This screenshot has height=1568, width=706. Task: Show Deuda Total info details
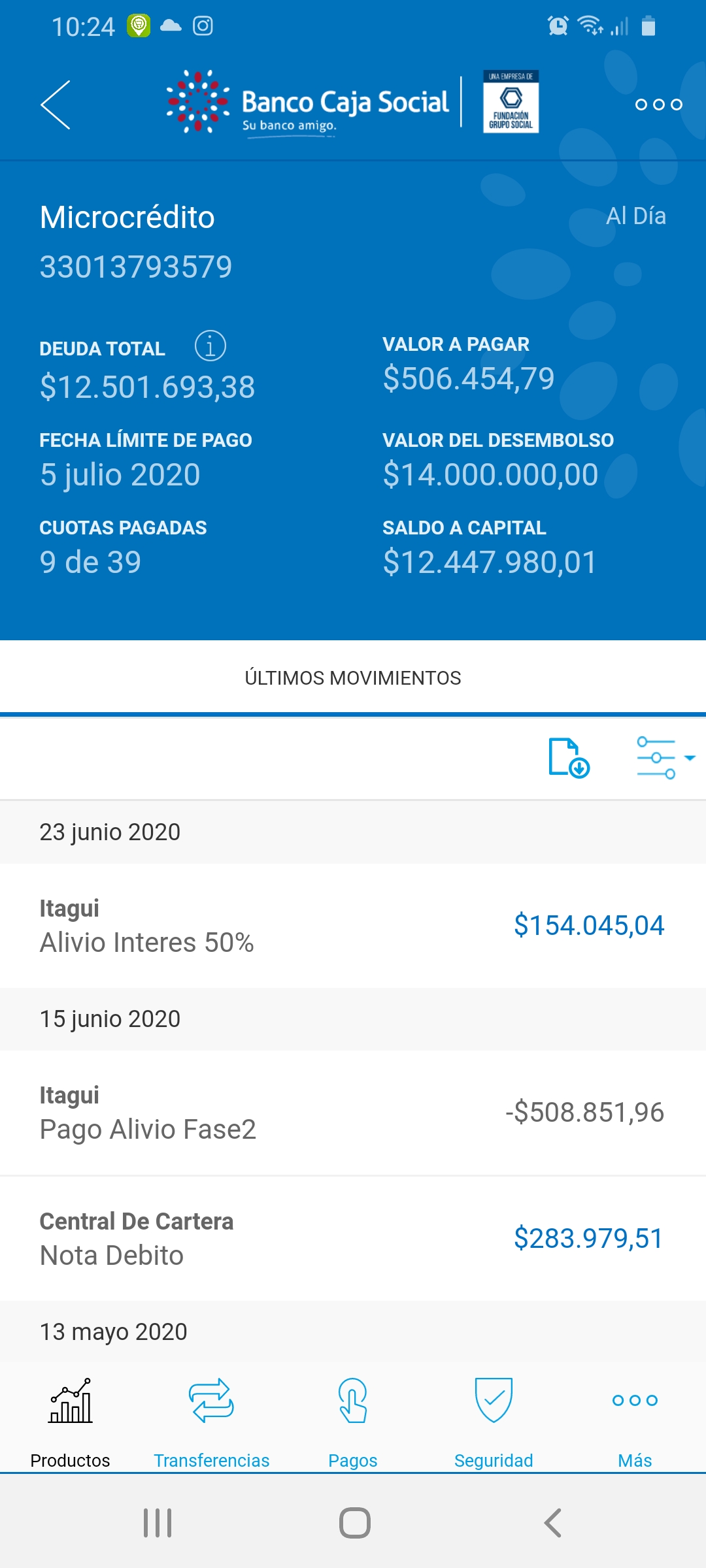pyautogui.click(x=210, y=346)
